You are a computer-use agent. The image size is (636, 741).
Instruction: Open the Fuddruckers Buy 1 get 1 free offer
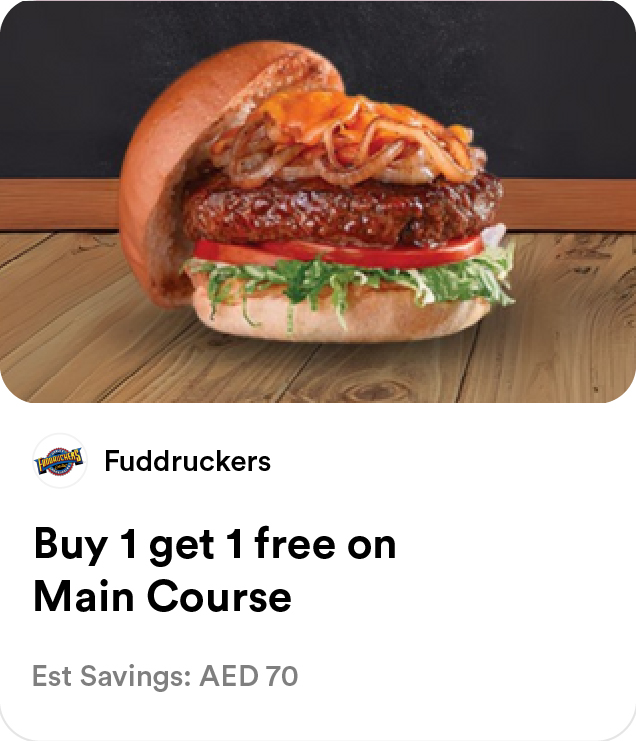click(215, 570)
